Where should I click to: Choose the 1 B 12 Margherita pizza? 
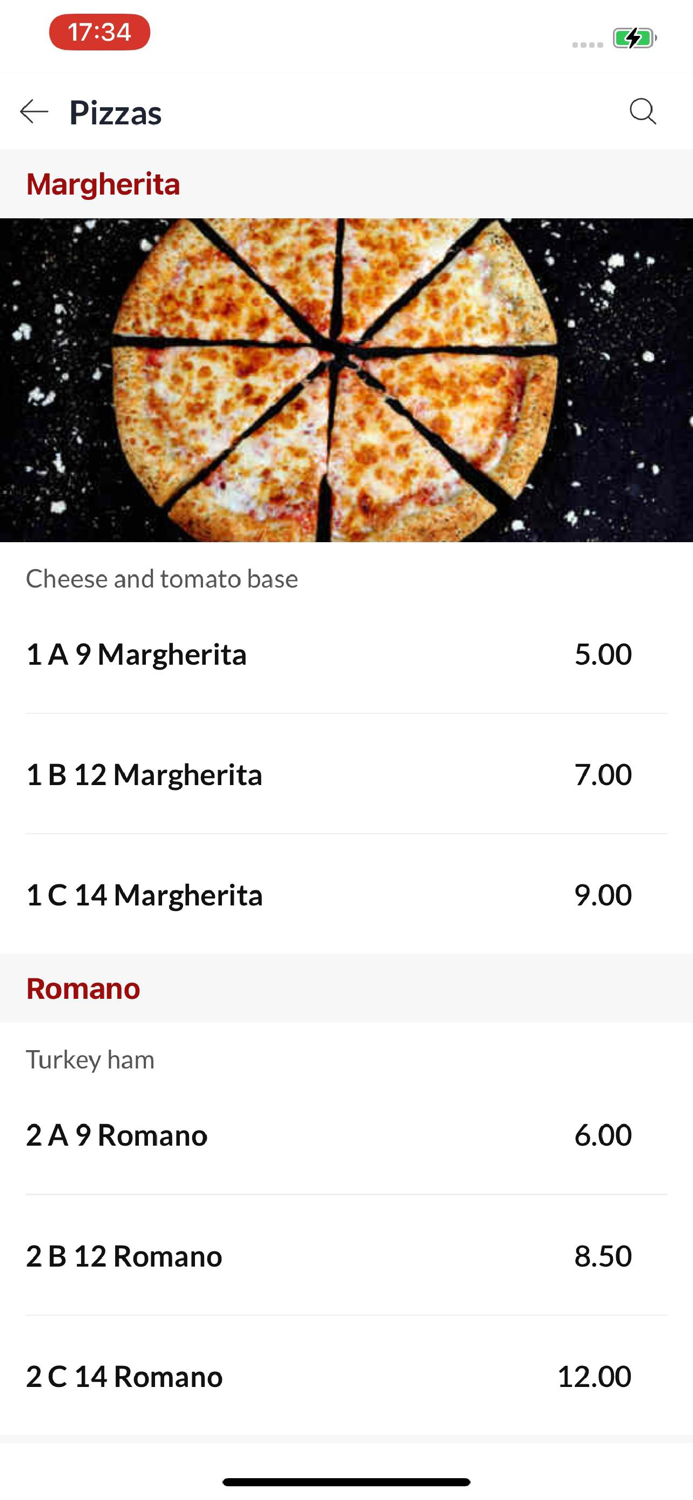coord(346,775)
